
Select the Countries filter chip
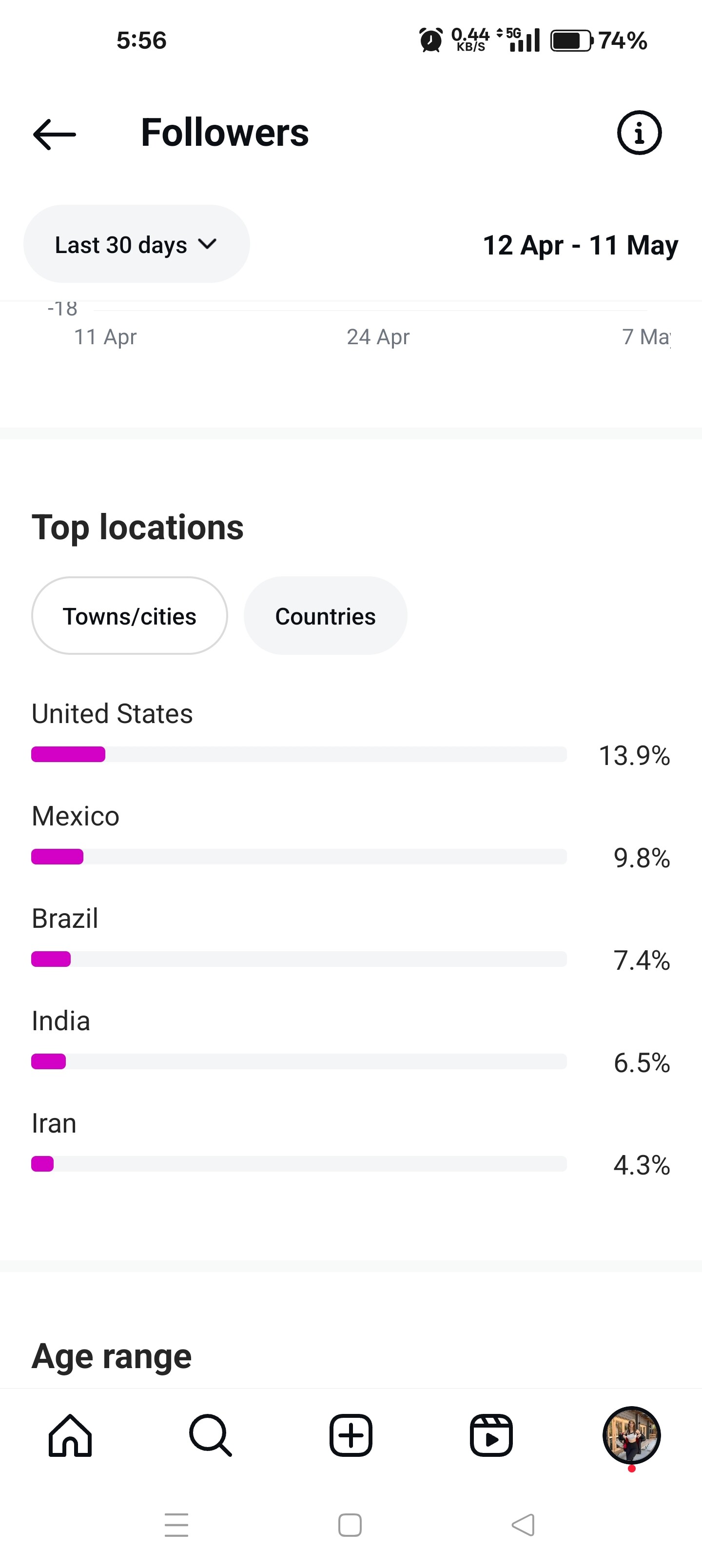[x=325, y=616]
